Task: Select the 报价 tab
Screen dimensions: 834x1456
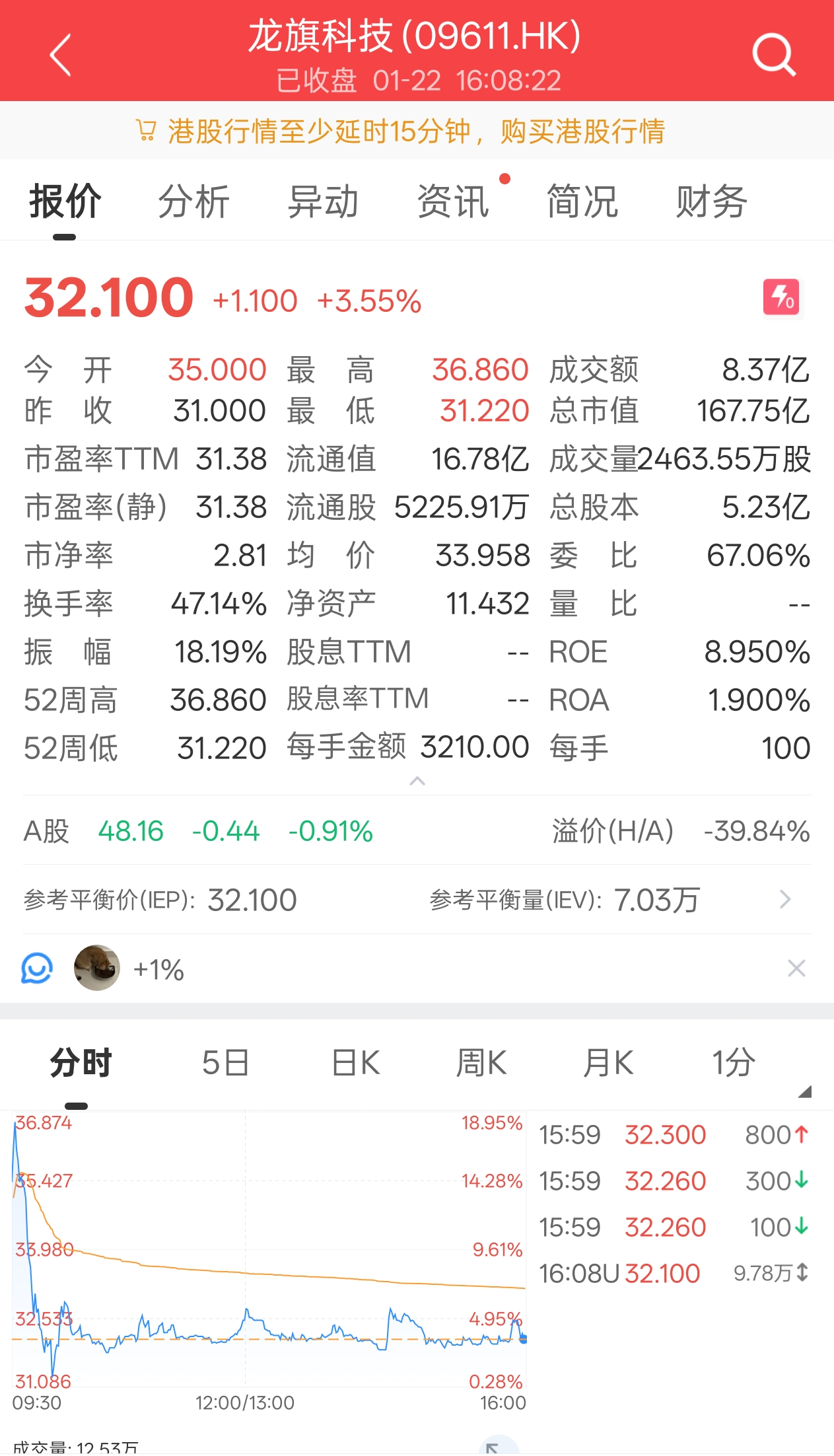Action: pos(65,201)
